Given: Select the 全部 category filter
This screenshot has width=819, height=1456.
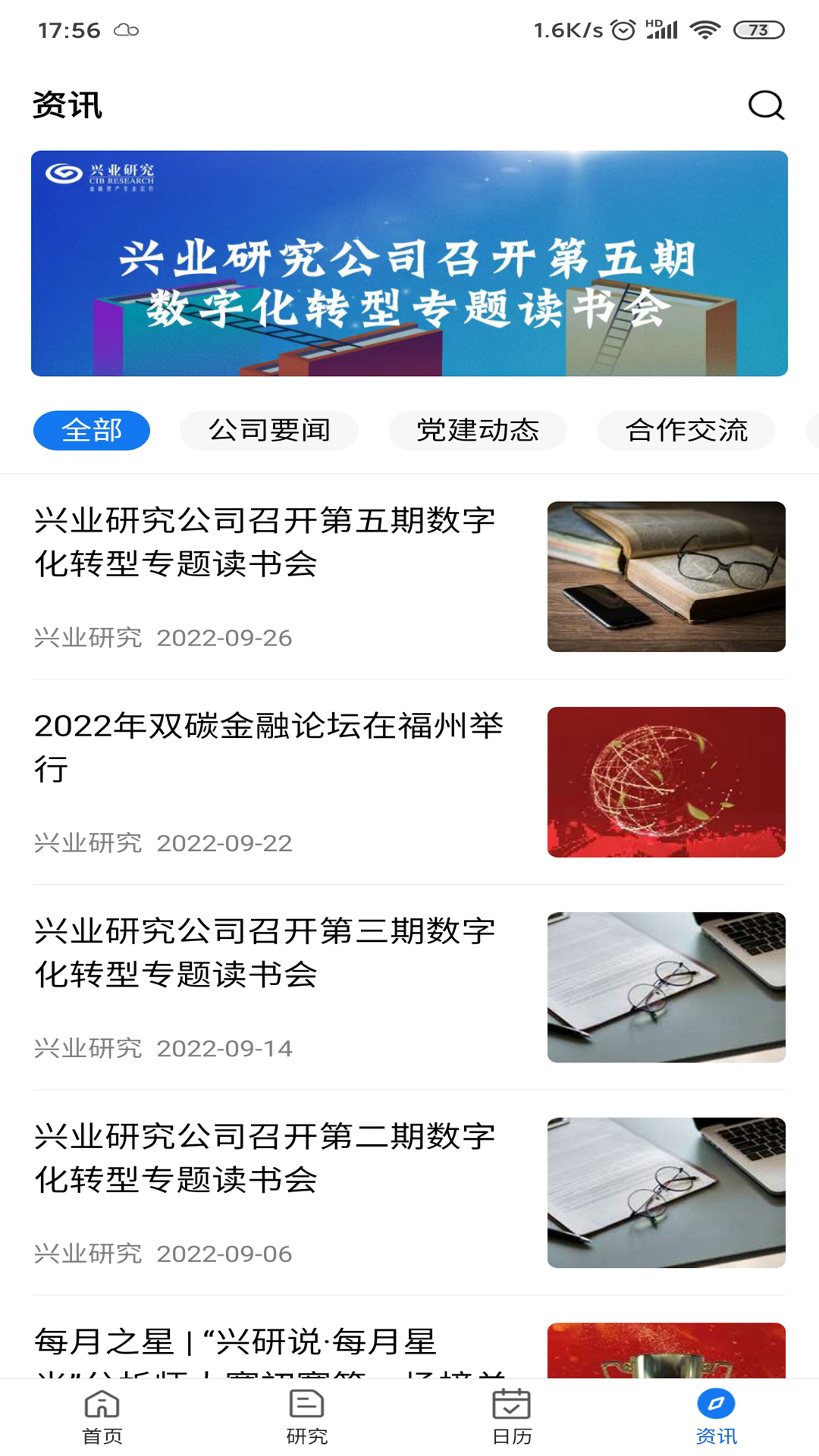Looking at the screenshot, I should click(91, 430).
